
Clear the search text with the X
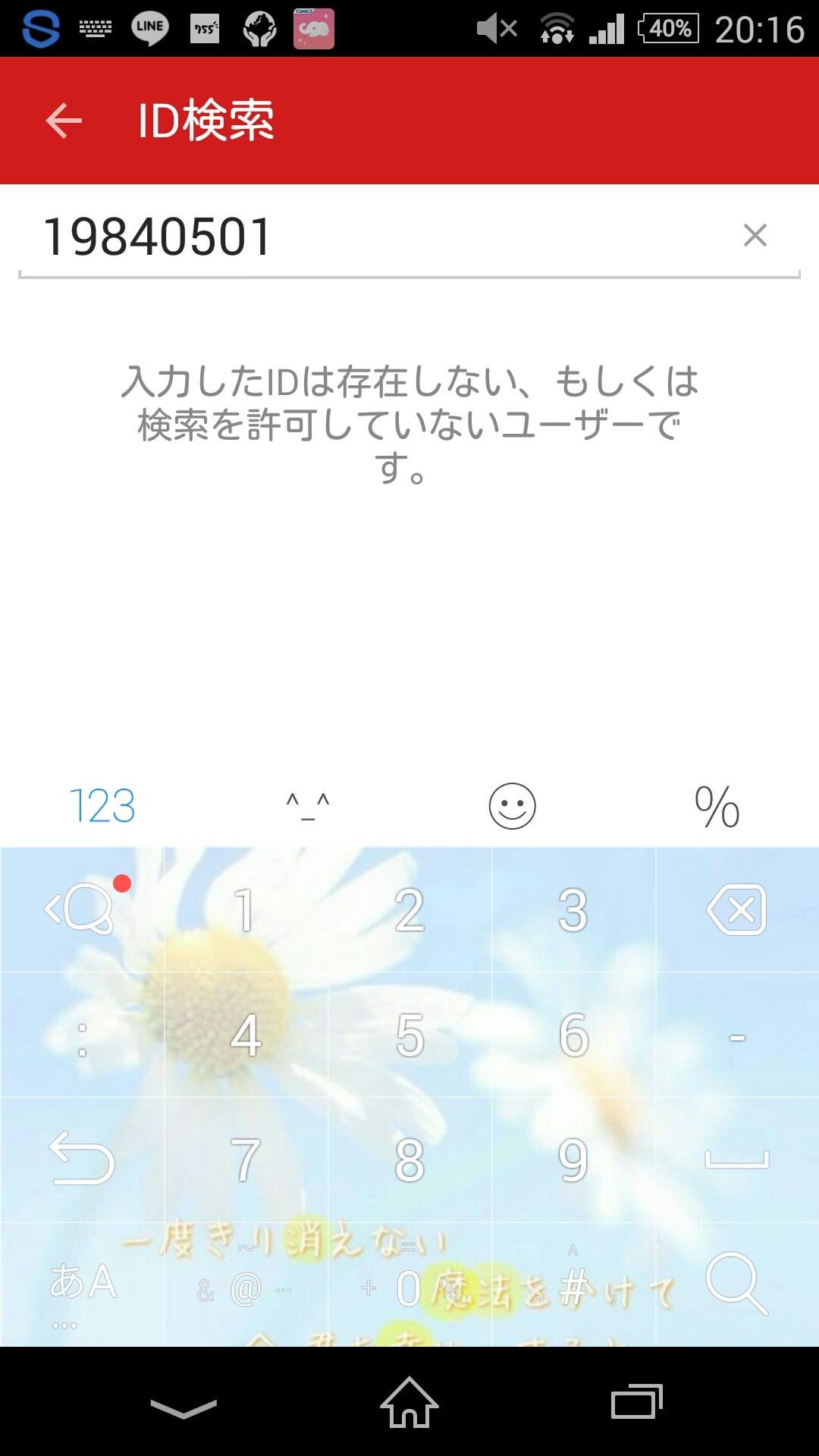click(x=755, y=236)
